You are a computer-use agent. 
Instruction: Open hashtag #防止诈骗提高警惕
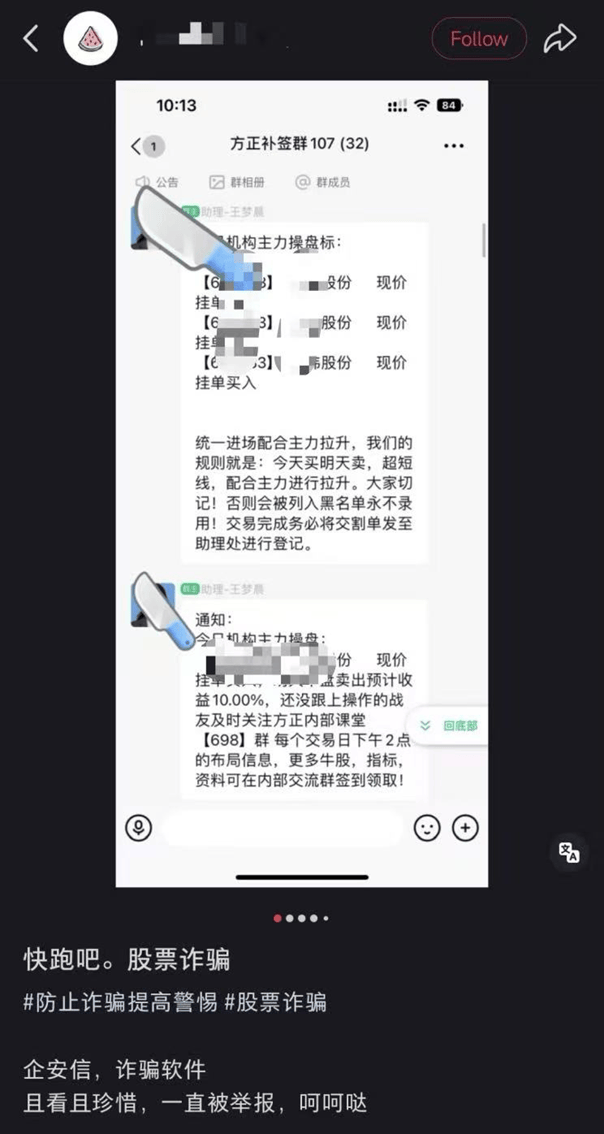click(121, 1003)
